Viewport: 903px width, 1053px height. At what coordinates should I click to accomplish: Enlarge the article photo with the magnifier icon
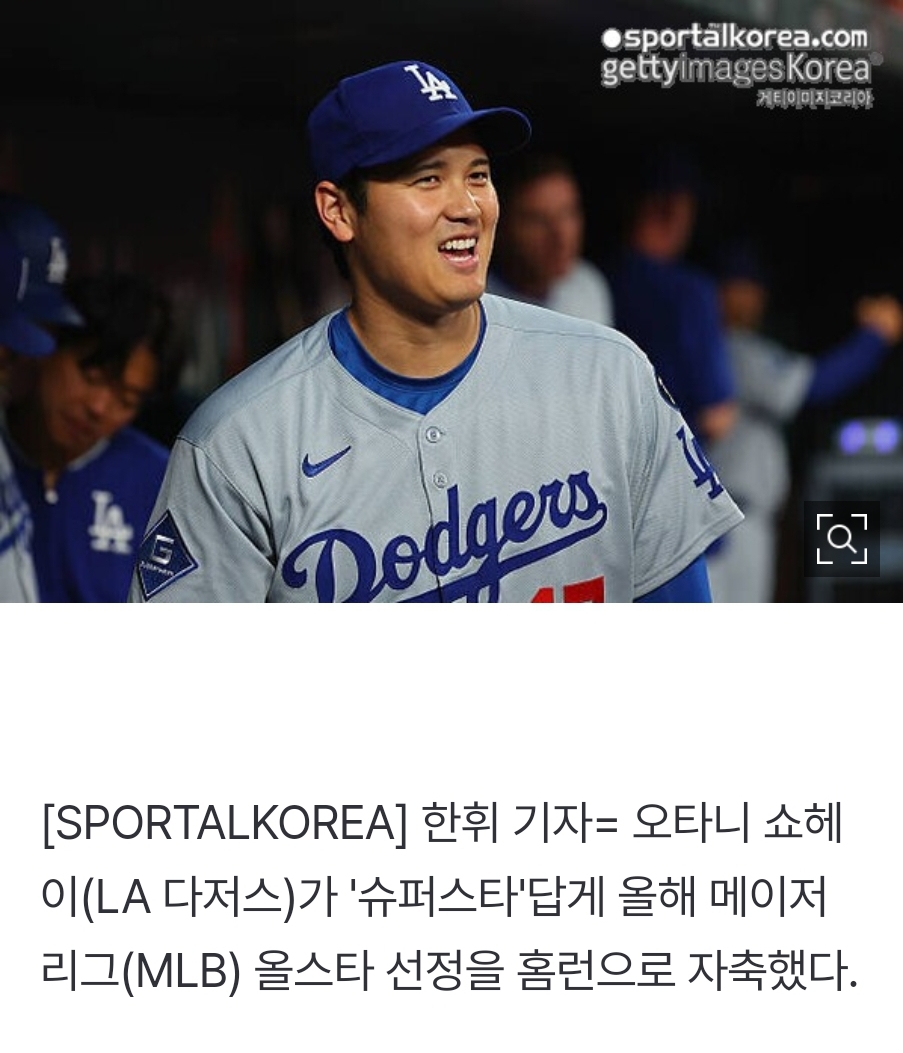click(841, 539)
